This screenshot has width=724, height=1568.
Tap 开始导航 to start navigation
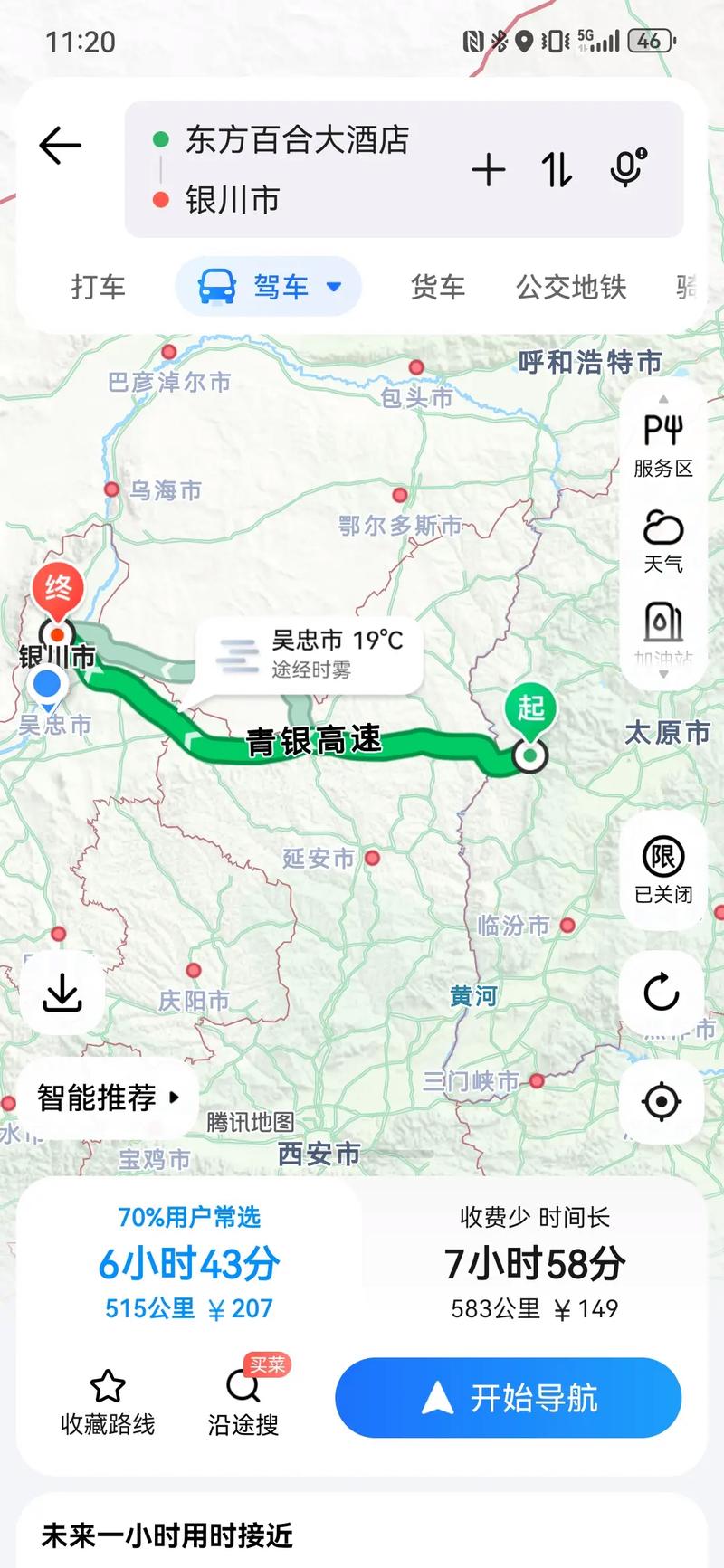[508, 1398]
